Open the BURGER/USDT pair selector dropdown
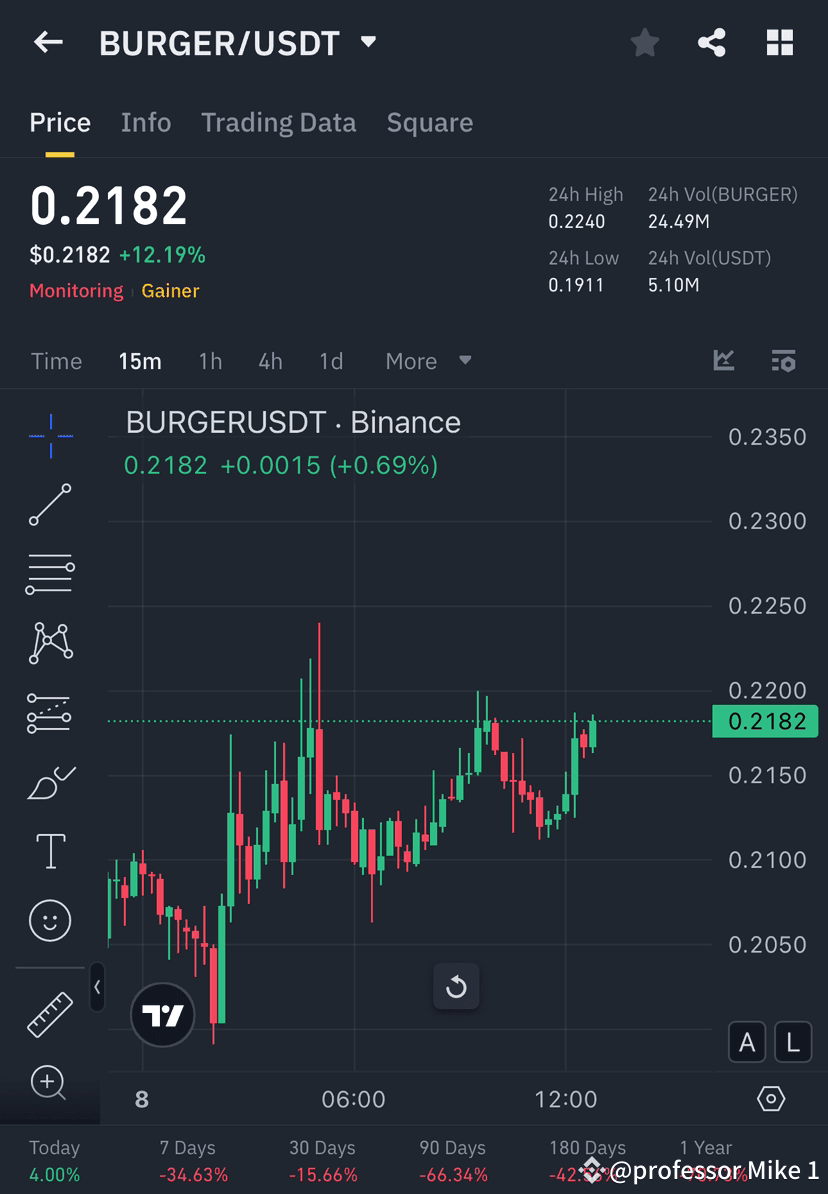The width and height of the screenshot is (828, 1194). 367,42
